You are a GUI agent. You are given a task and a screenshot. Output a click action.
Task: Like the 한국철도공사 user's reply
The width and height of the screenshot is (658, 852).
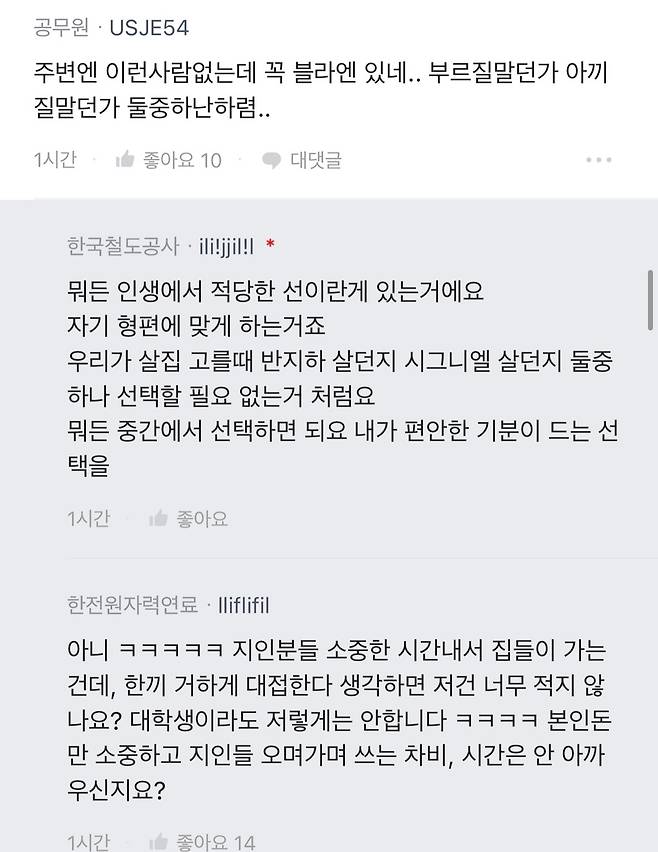click(x=188, y=518)
